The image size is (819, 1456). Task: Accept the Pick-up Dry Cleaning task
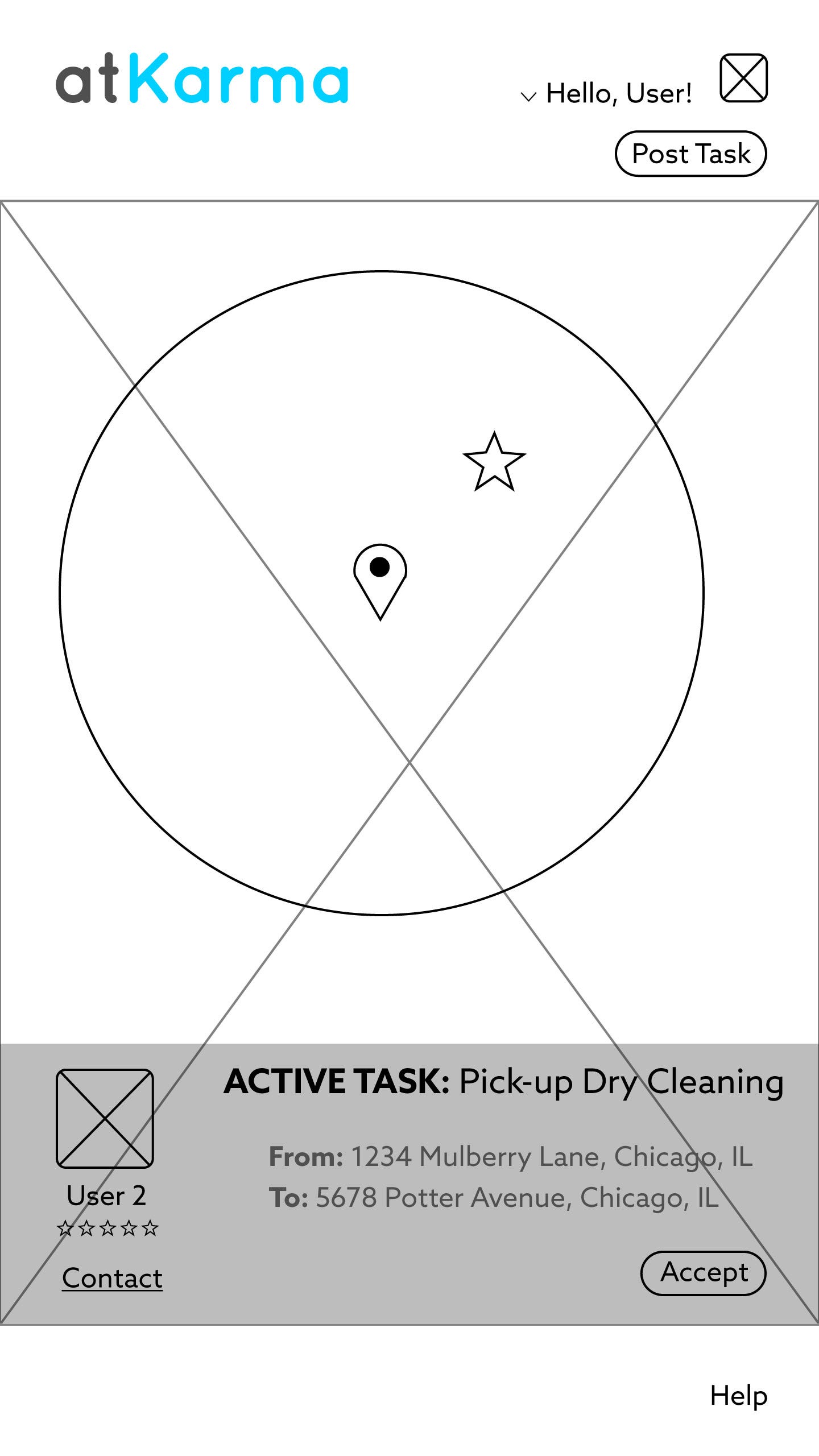pyautogui.click(x=703, y=1273)
